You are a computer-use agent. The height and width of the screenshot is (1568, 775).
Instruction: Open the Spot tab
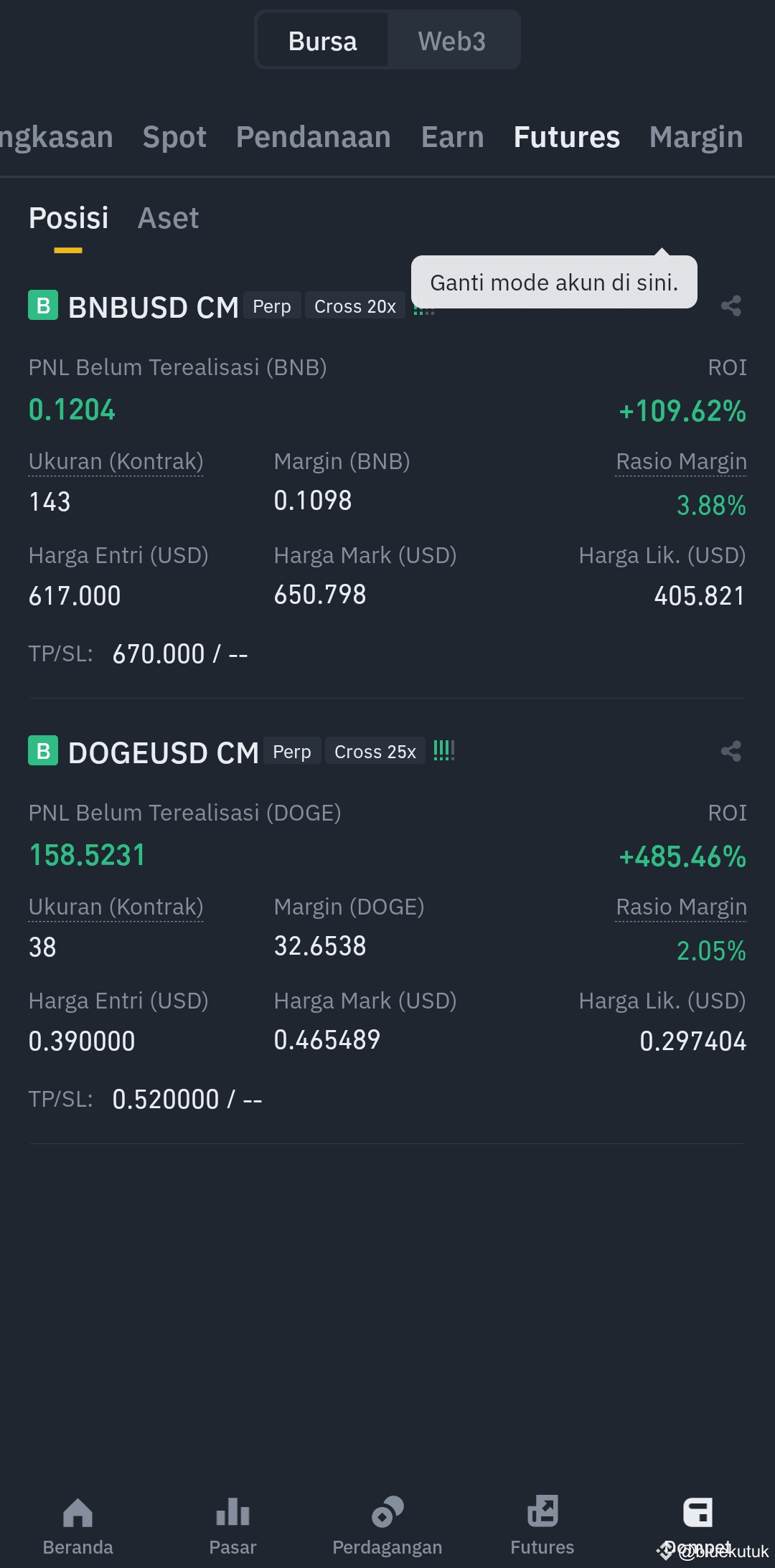[x=174, y=137]
